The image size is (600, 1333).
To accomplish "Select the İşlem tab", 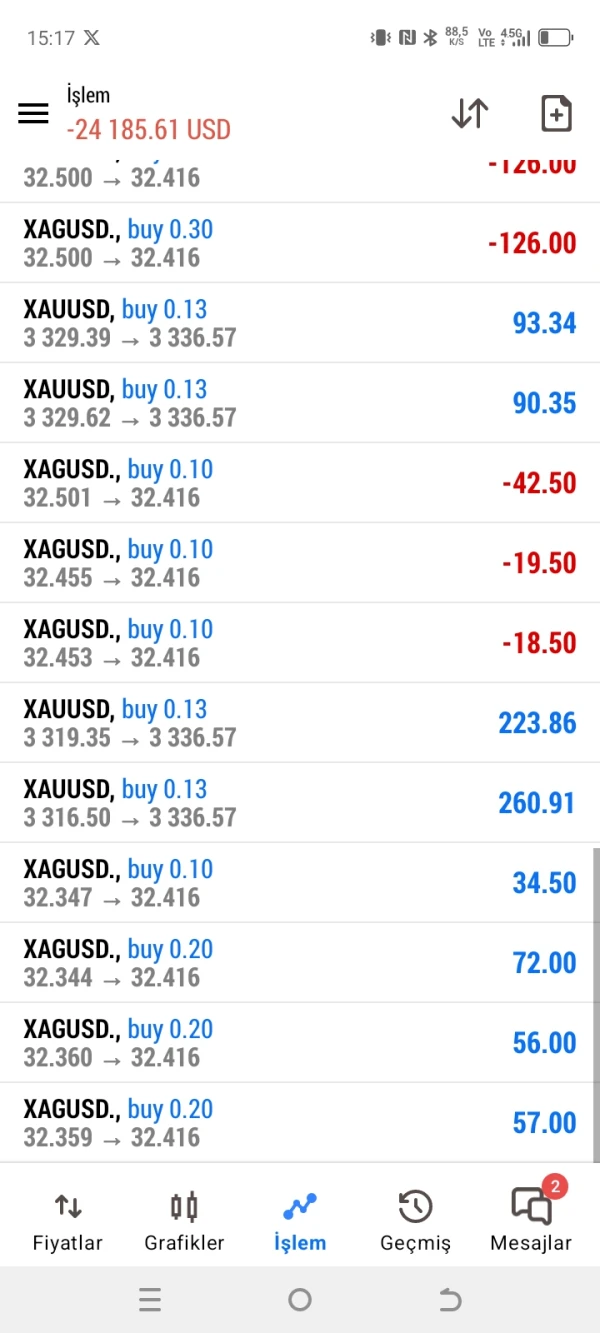I will click(x=300, y=1221).
